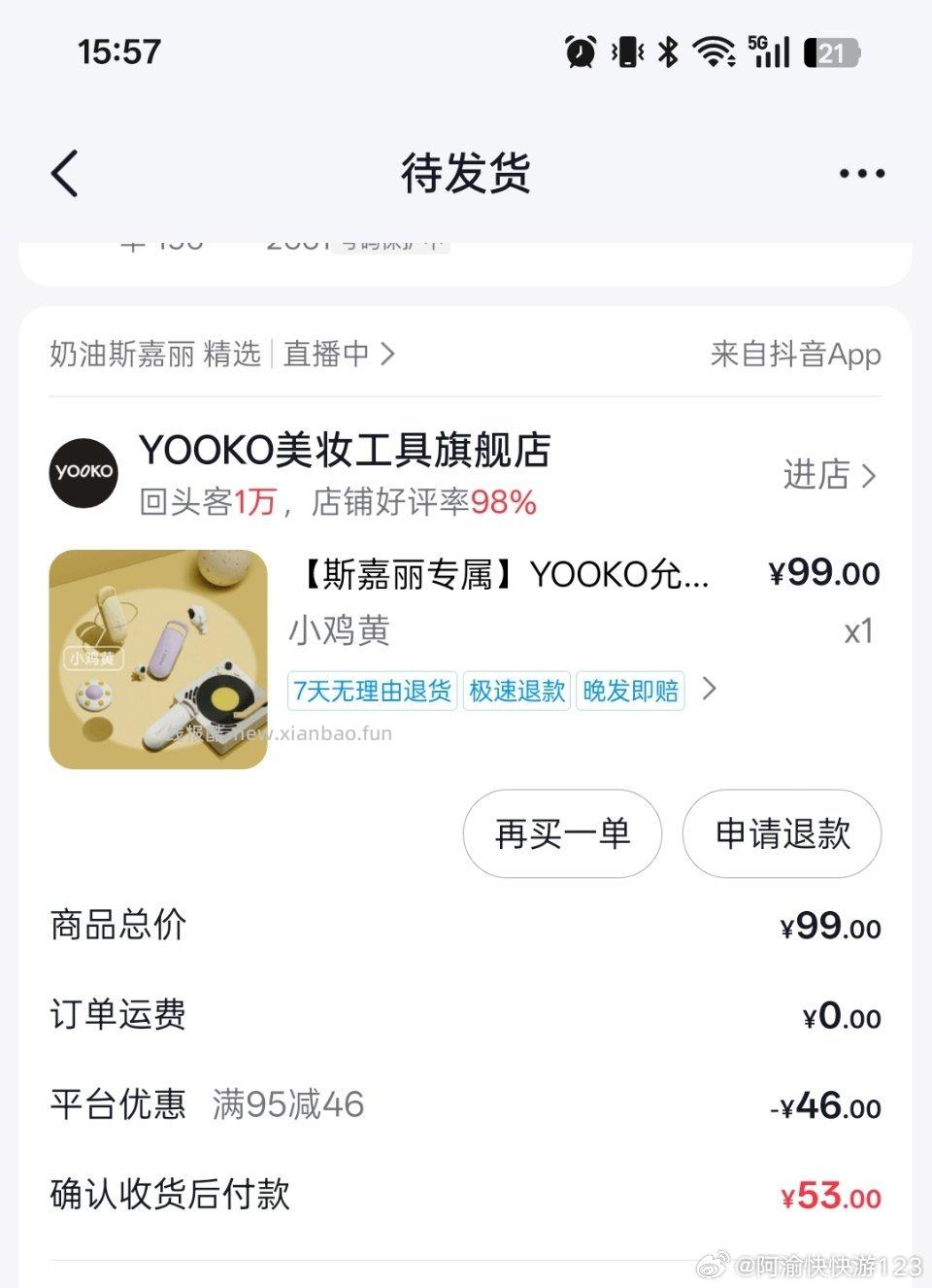Click the 来自抖音App label

(796, 355)
